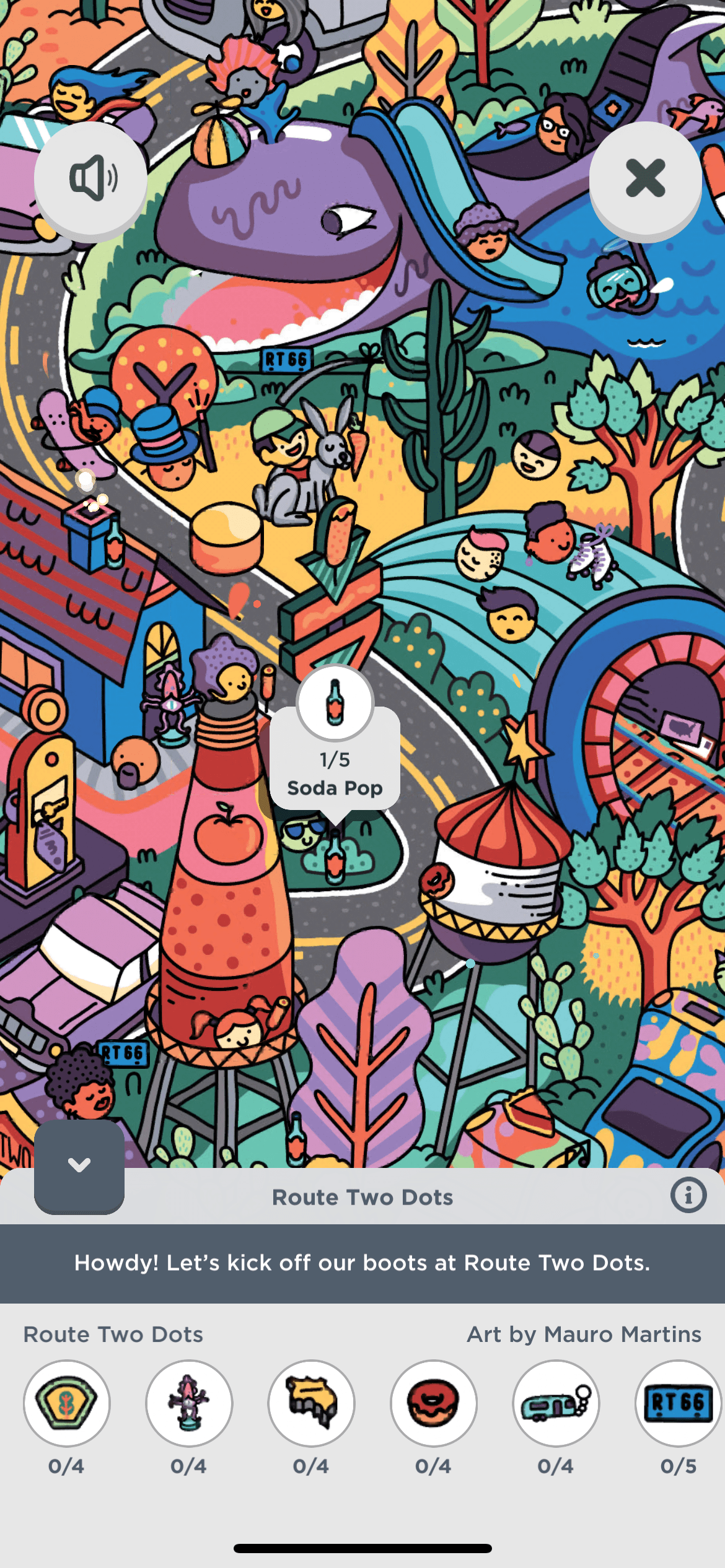This screenshot has height=1568, width=725.
Task: Collapse the bottom panel with chevron
Action: (x=79, y=1165)
